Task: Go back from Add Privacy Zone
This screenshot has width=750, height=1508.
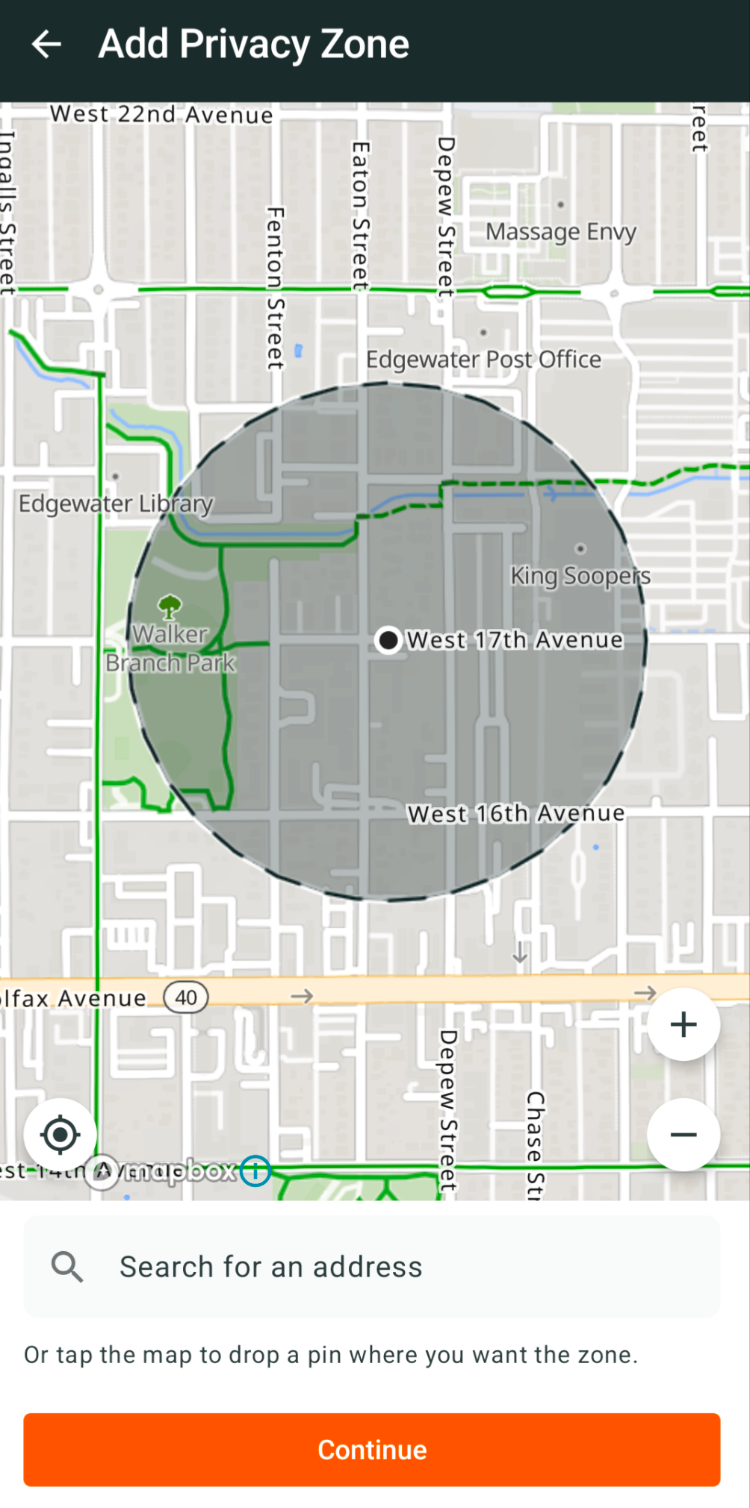Action: [46, 44]
